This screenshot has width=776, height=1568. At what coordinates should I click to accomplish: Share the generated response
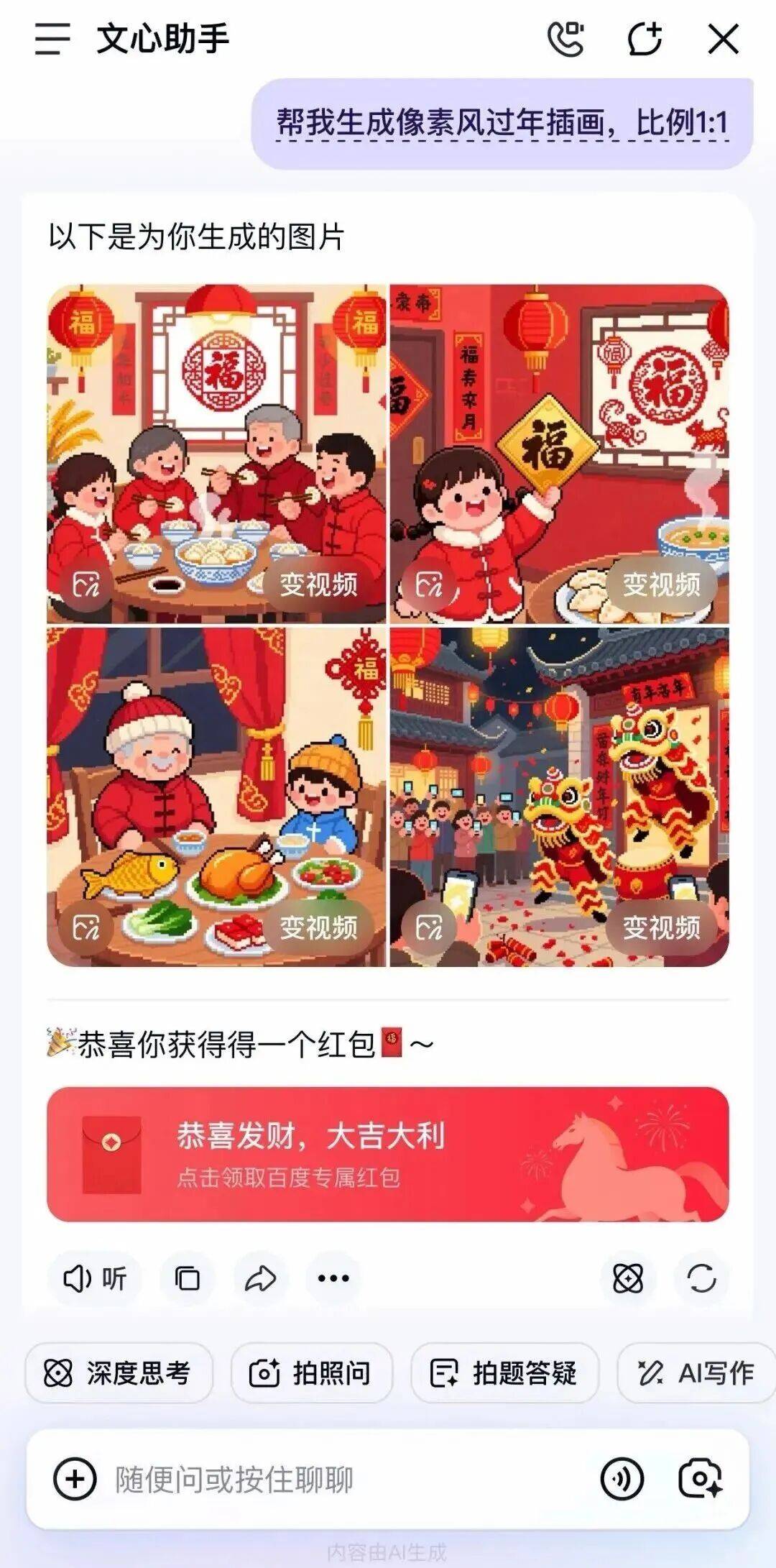pos(260,1278)
